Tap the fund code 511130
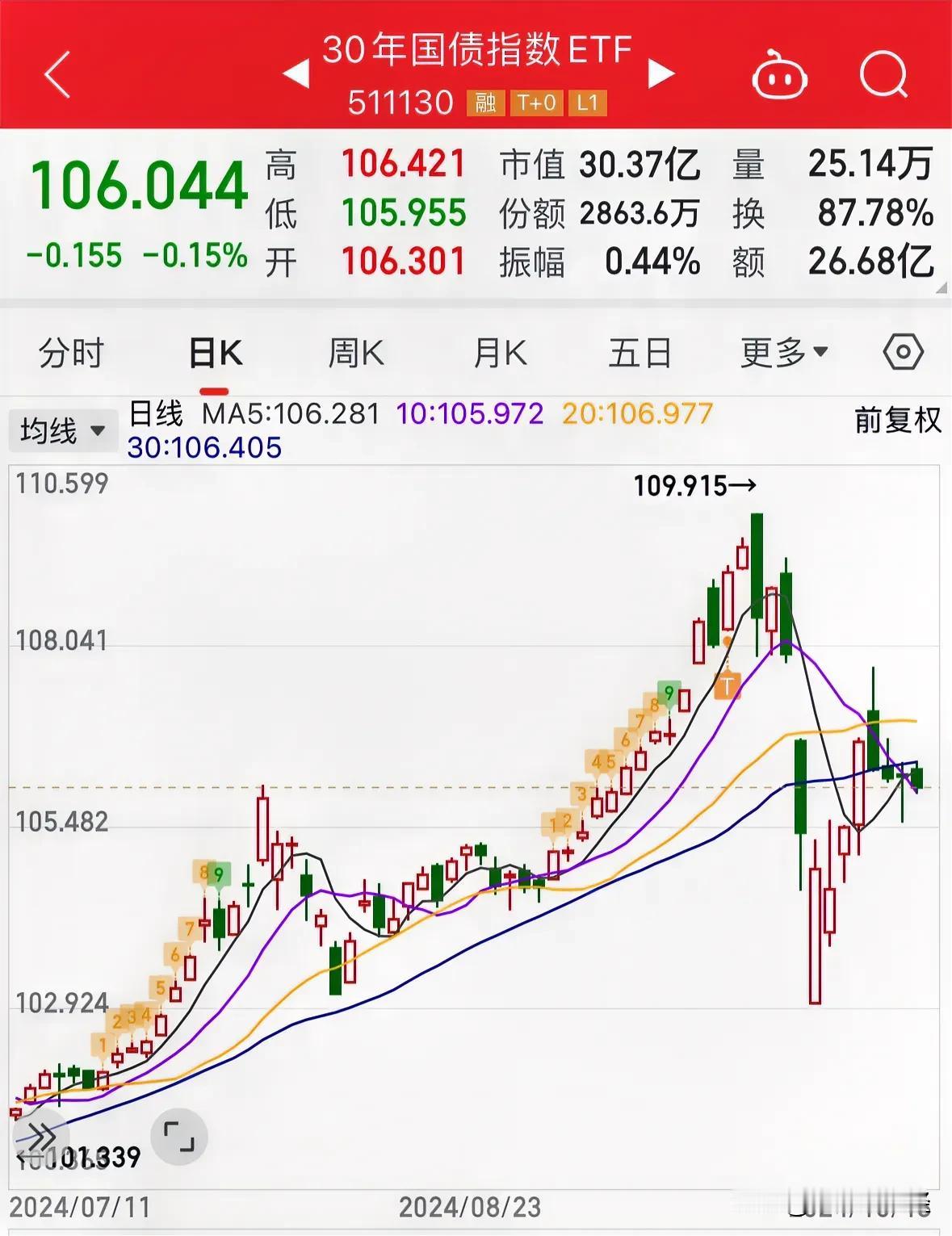The image size is (952, 1236). click(x=401, y=103)
